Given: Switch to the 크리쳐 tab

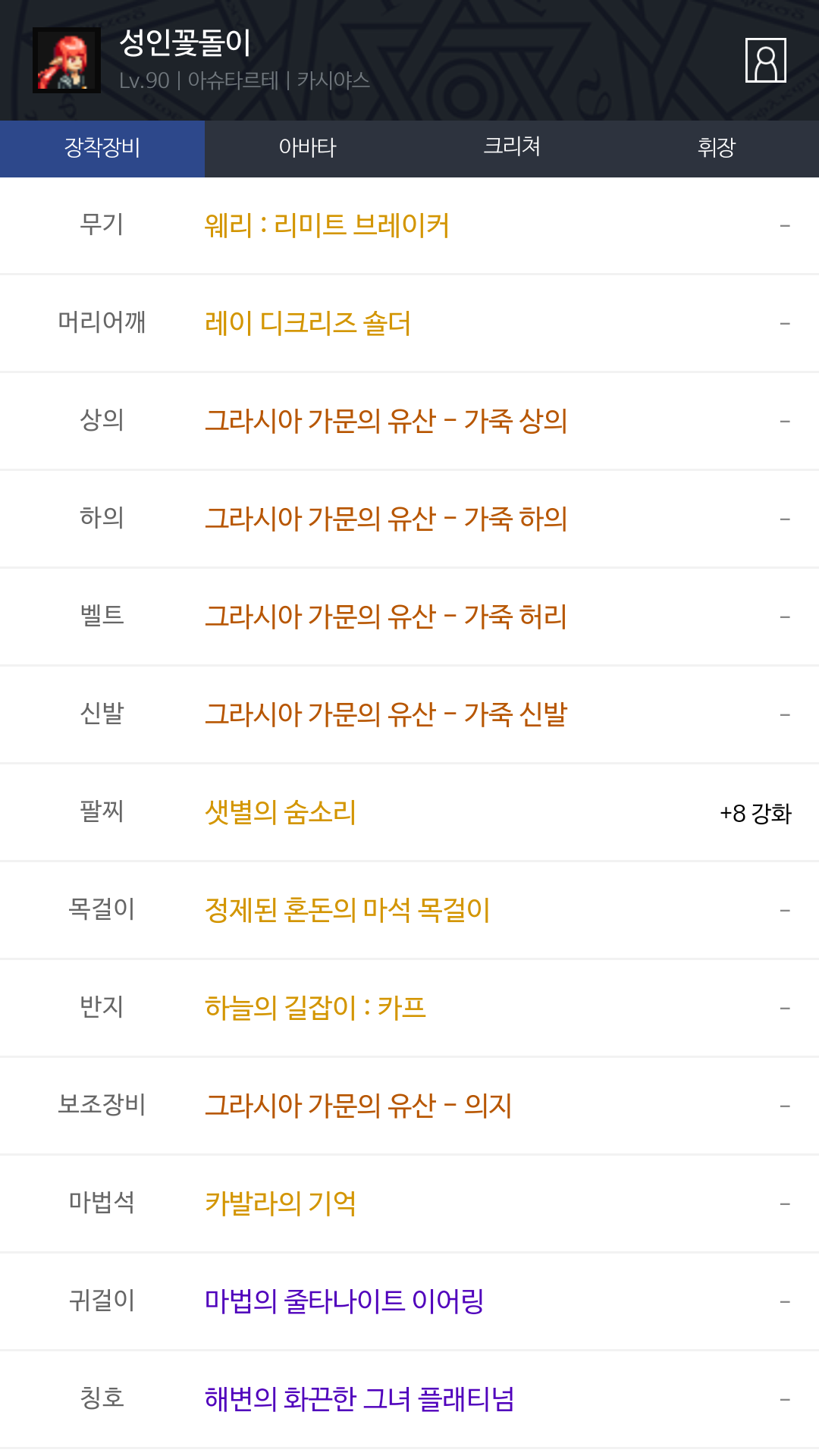Looking at the screenshot, I should click(512, 148).
